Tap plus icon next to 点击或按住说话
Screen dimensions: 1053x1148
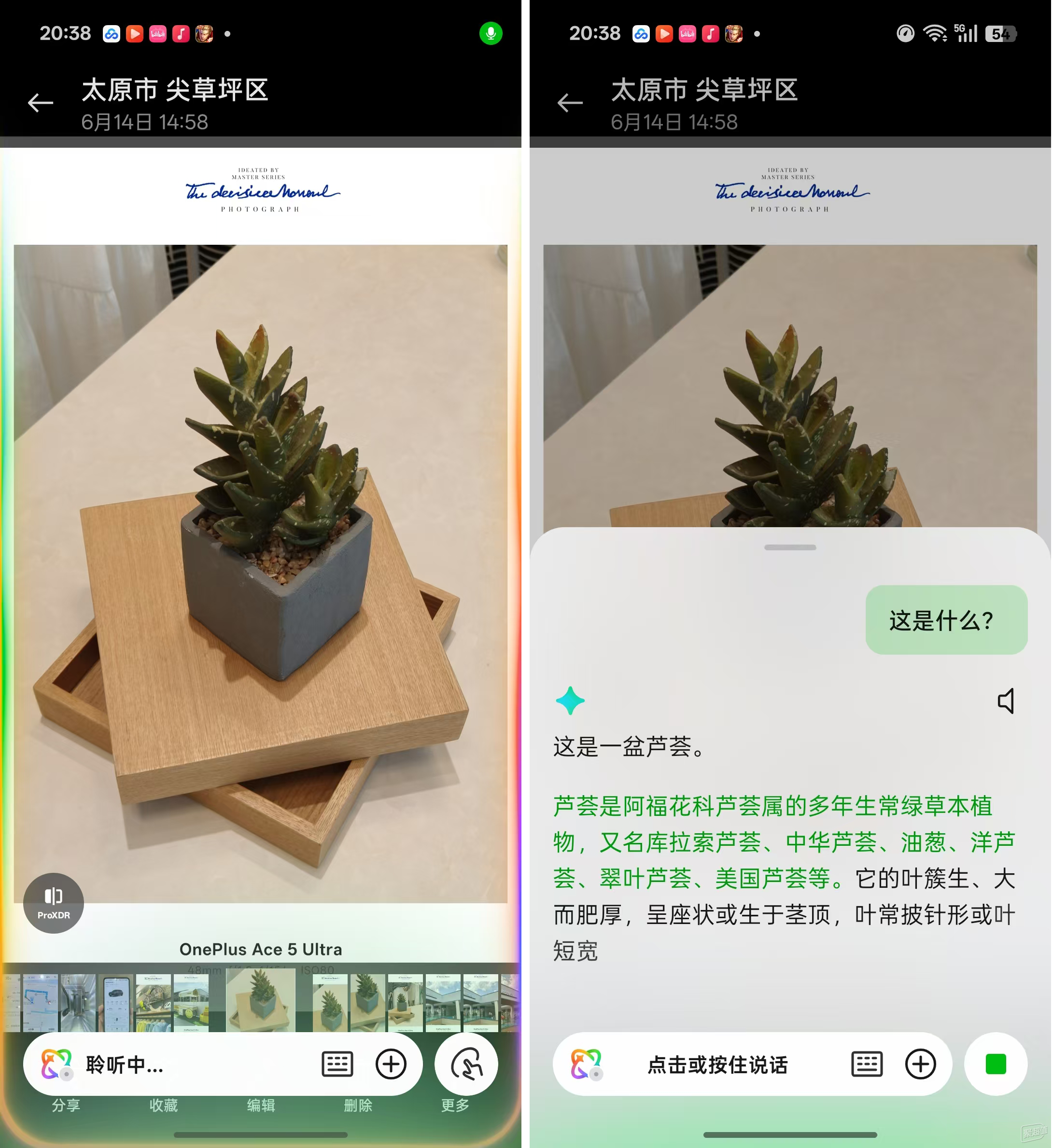tap(920, 1064)
